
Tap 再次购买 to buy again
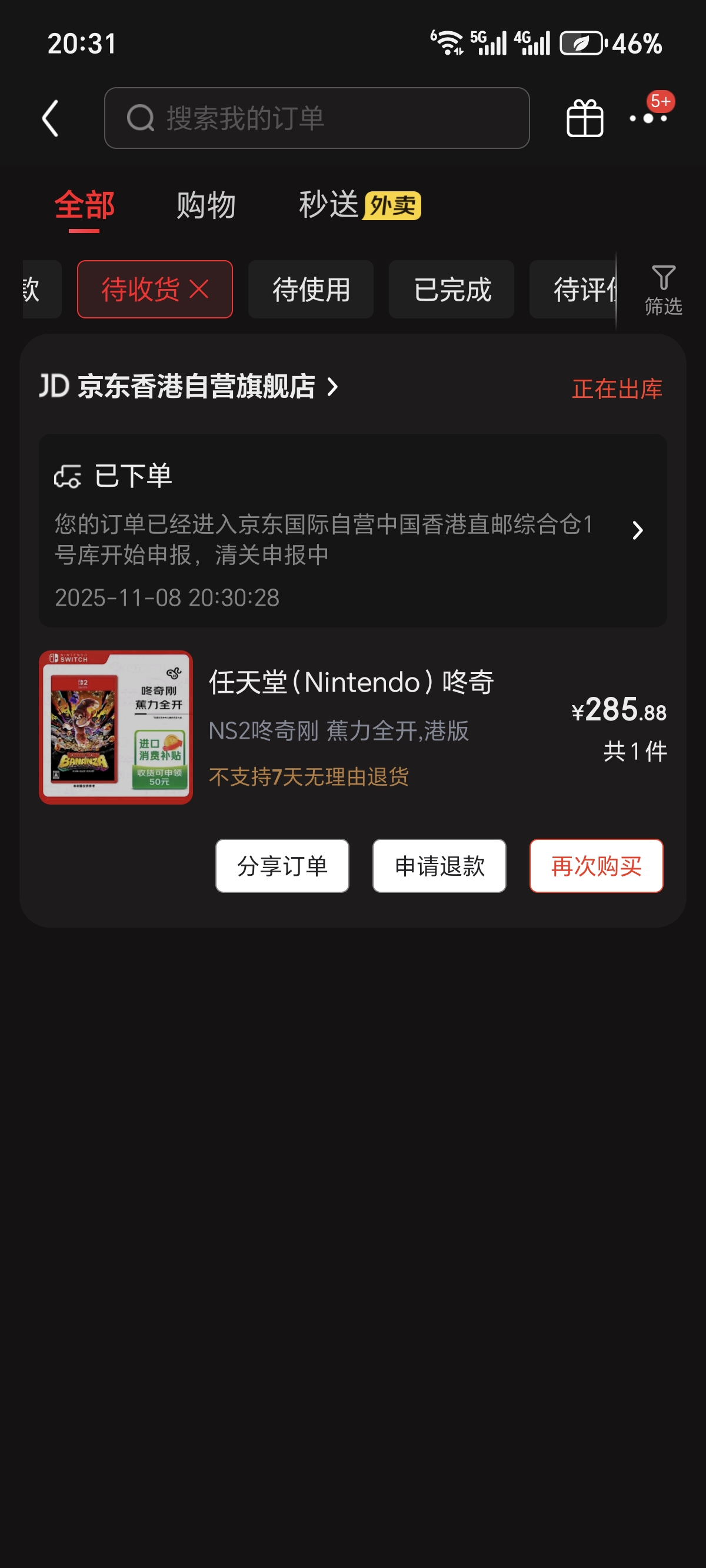tap(596, 866)
